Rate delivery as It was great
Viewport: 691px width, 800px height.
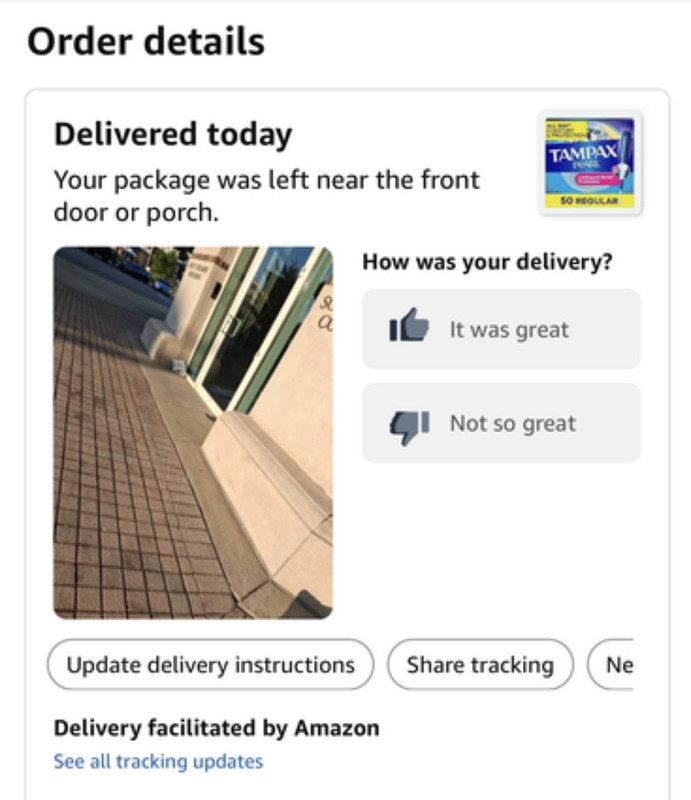(501, 329)
